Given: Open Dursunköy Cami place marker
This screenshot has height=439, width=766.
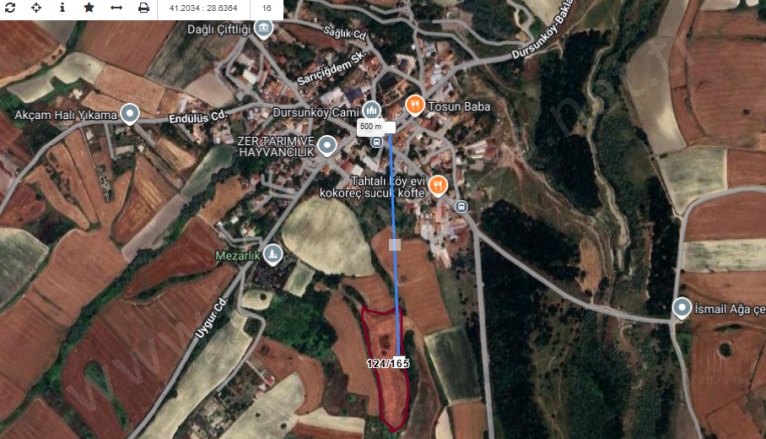Looking at the screenshot, I should coord(372,109).
